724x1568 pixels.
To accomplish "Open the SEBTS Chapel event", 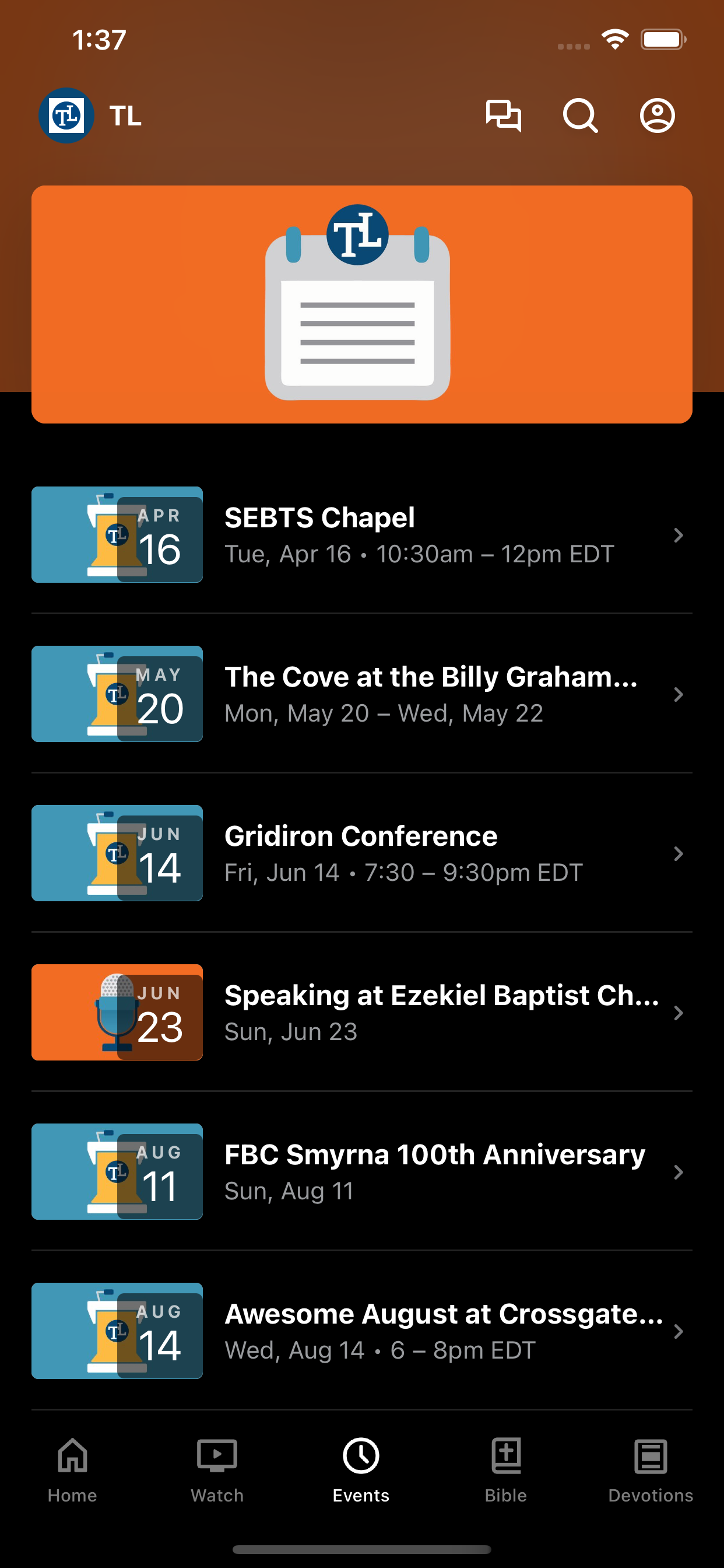I will (362, 534).
